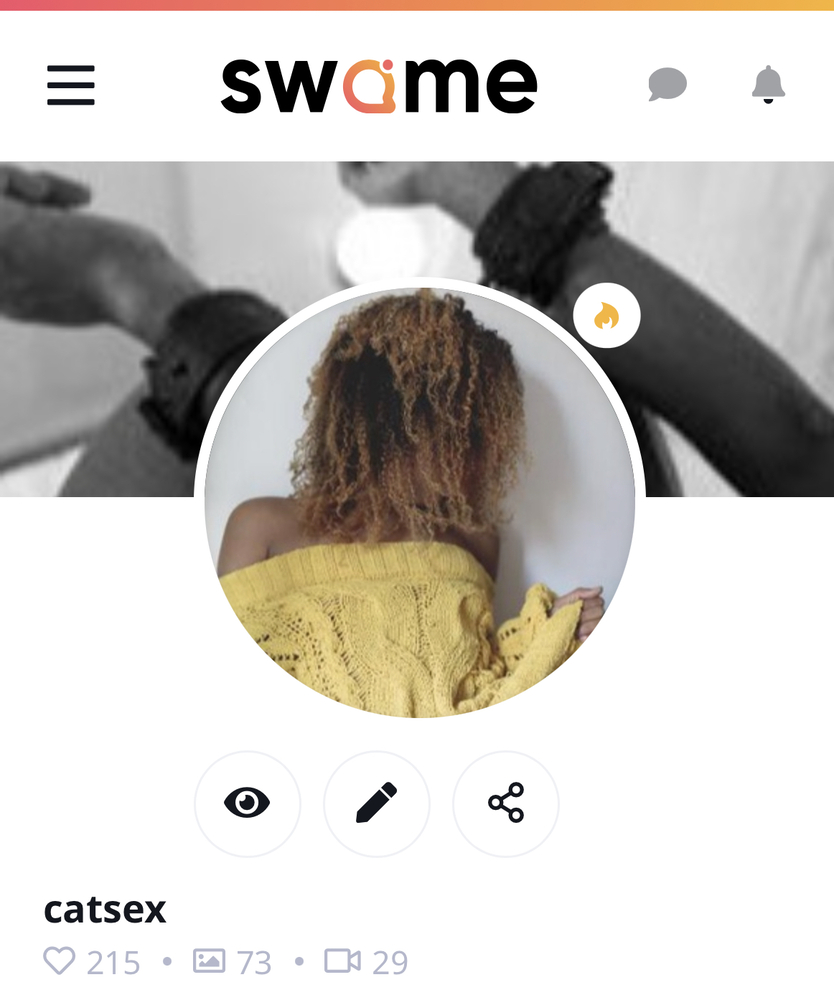This screenshot has width=834, height=1000.
Task: Open the messages chat bubble
Action: tap(667, 85)
